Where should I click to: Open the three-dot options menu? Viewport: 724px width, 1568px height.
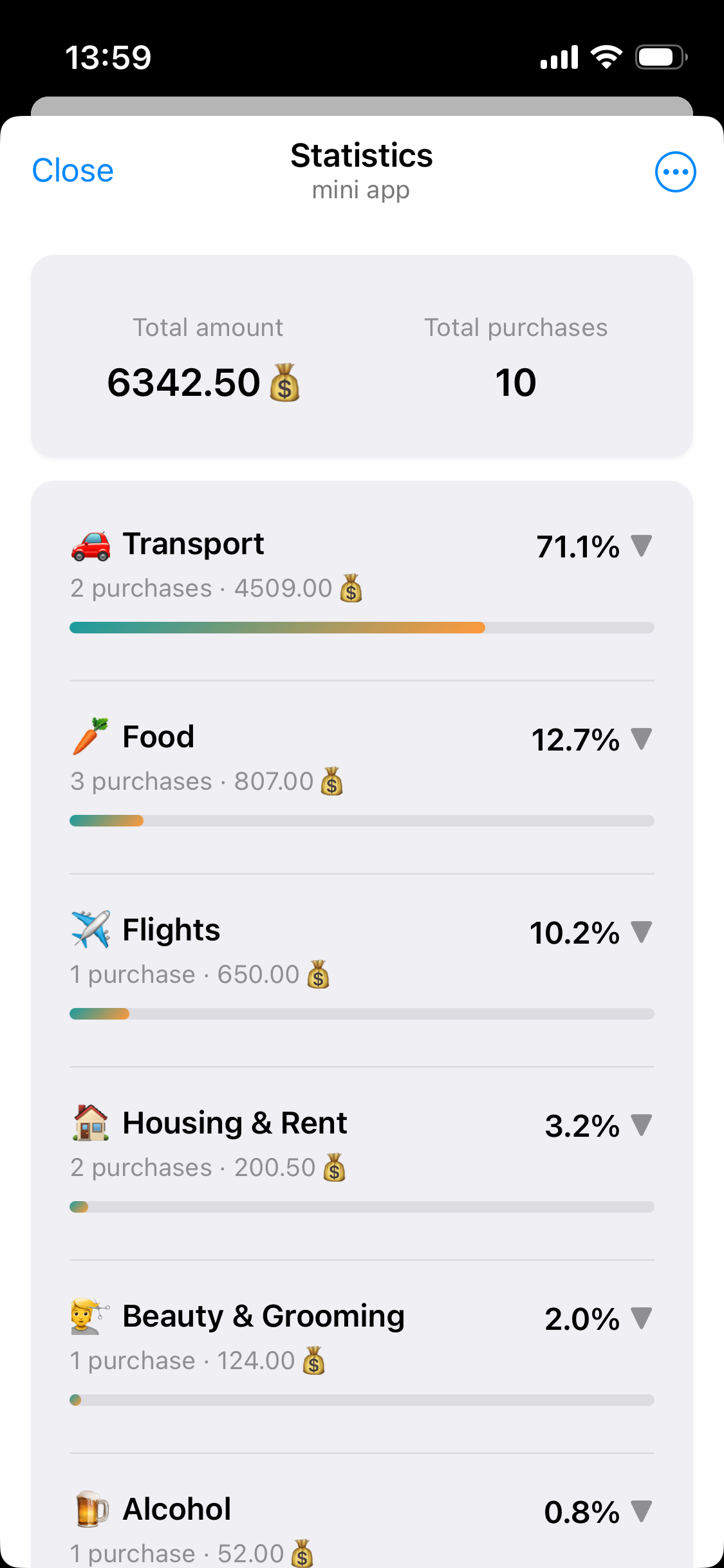coord(674,171)
